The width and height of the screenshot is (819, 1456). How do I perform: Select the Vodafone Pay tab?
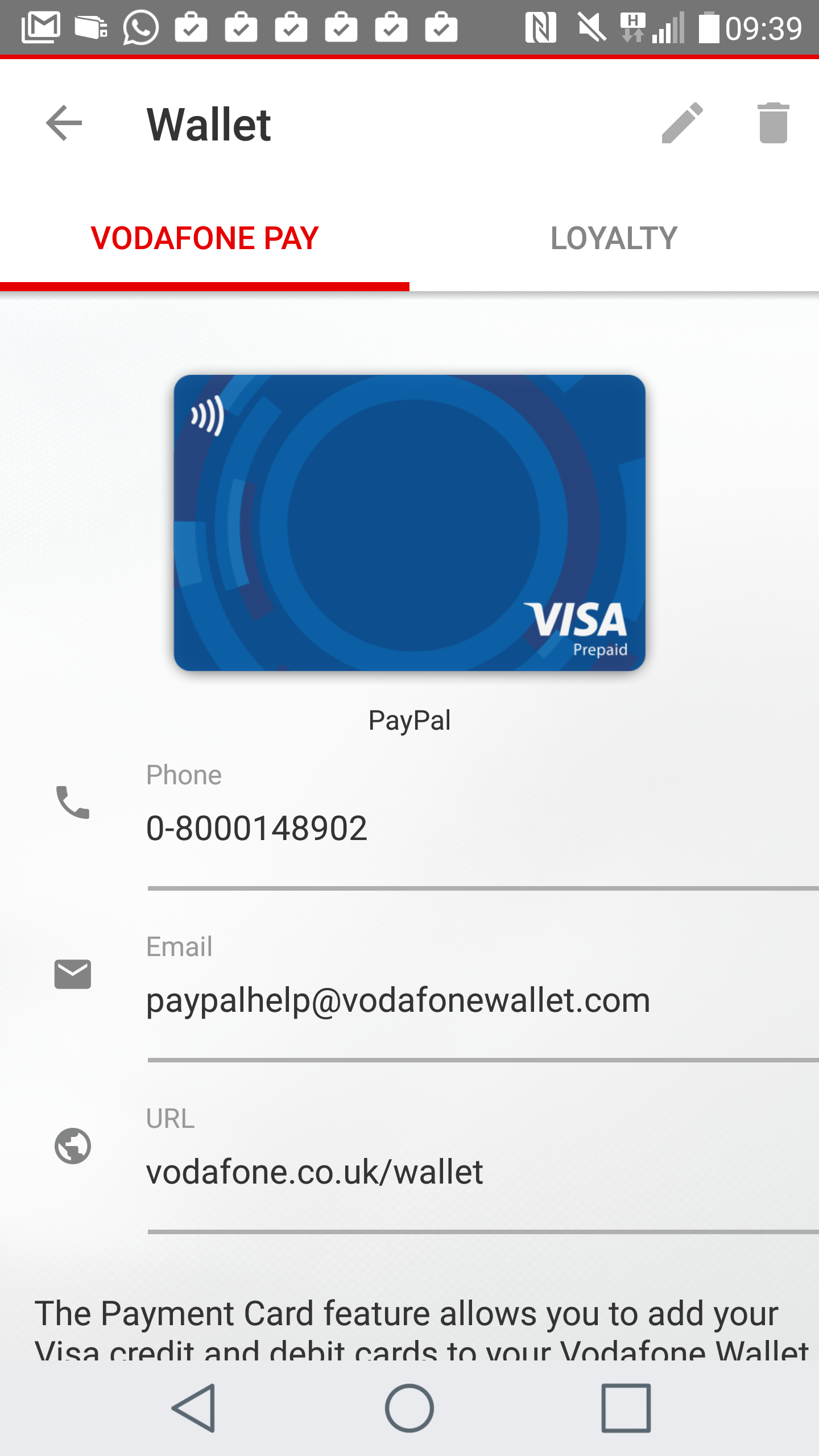pos(205,238)
